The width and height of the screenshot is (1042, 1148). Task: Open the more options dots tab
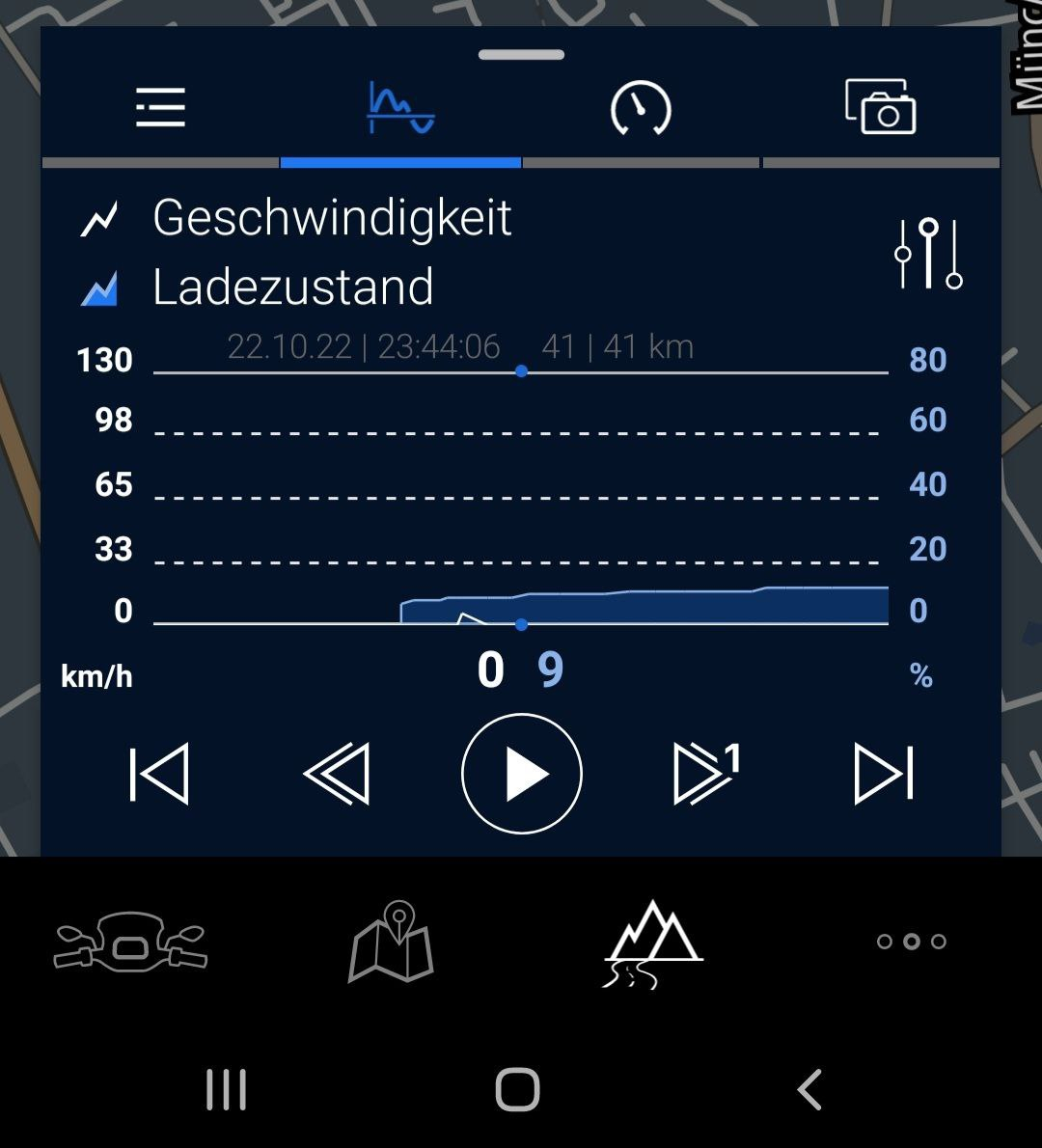click(x=911, y=942)
